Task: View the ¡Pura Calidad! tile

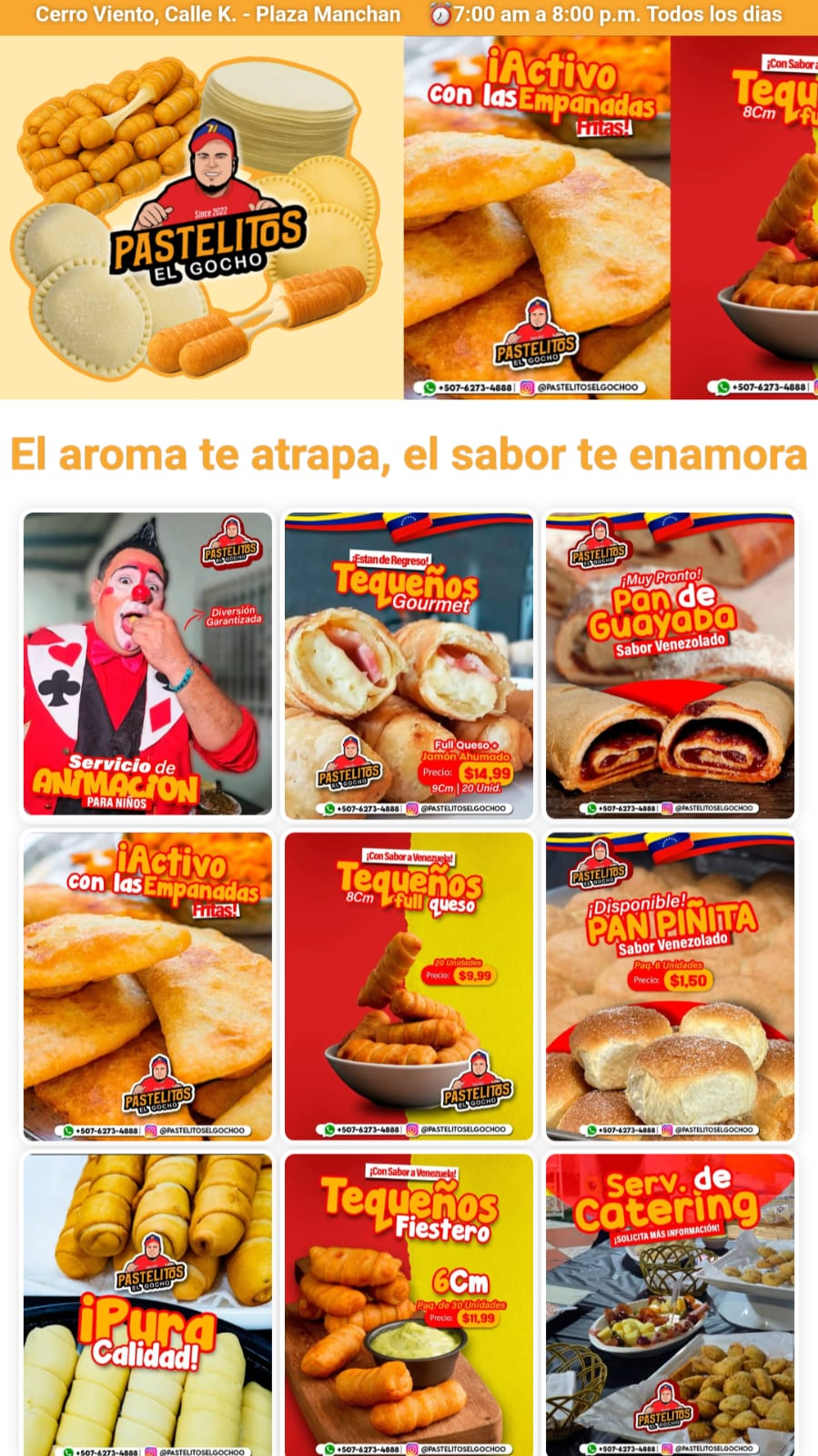Action: [x=147, y=1305]
